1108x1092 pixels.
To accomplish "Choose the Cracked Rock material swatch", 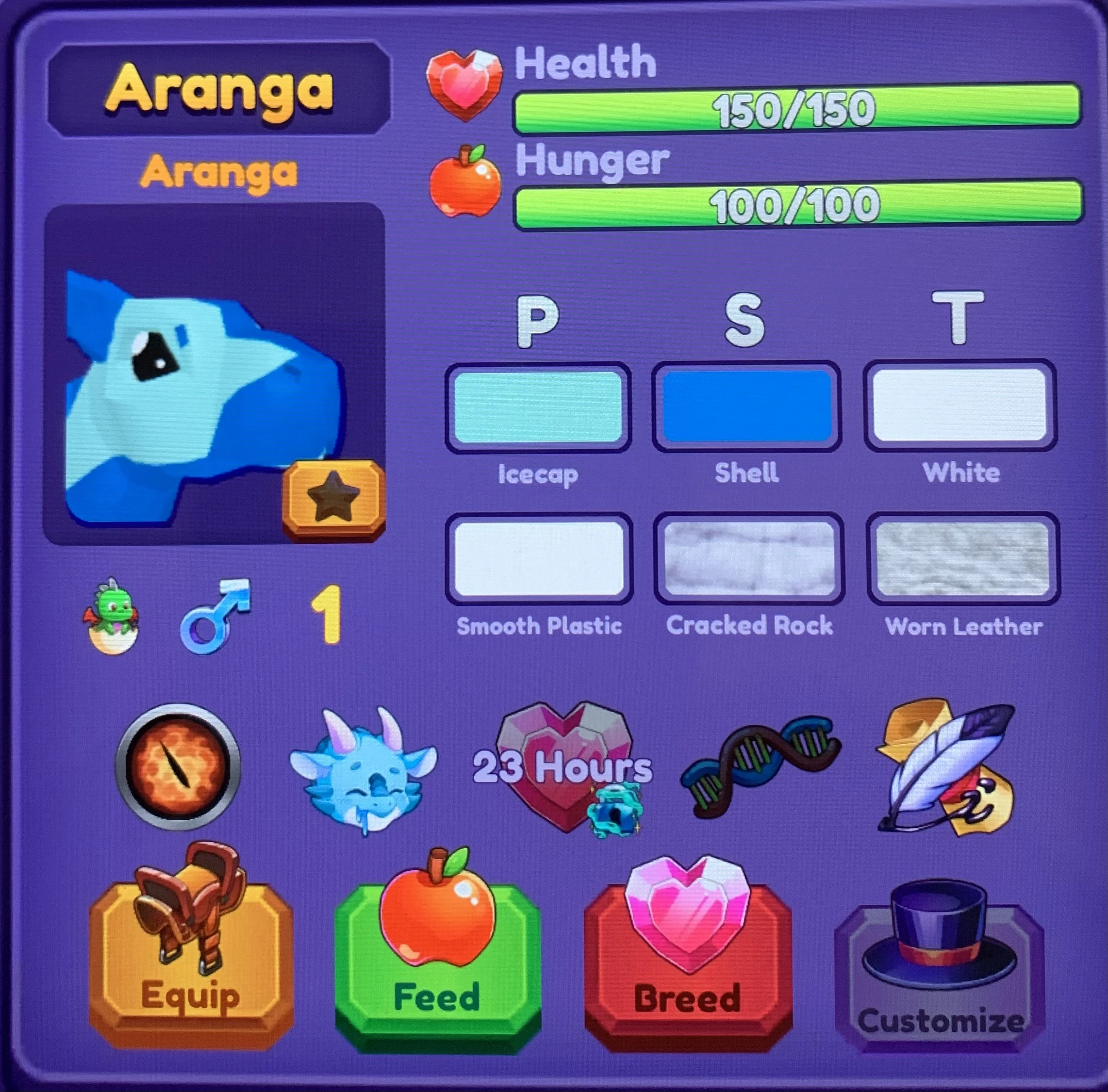I will [748, 558].
